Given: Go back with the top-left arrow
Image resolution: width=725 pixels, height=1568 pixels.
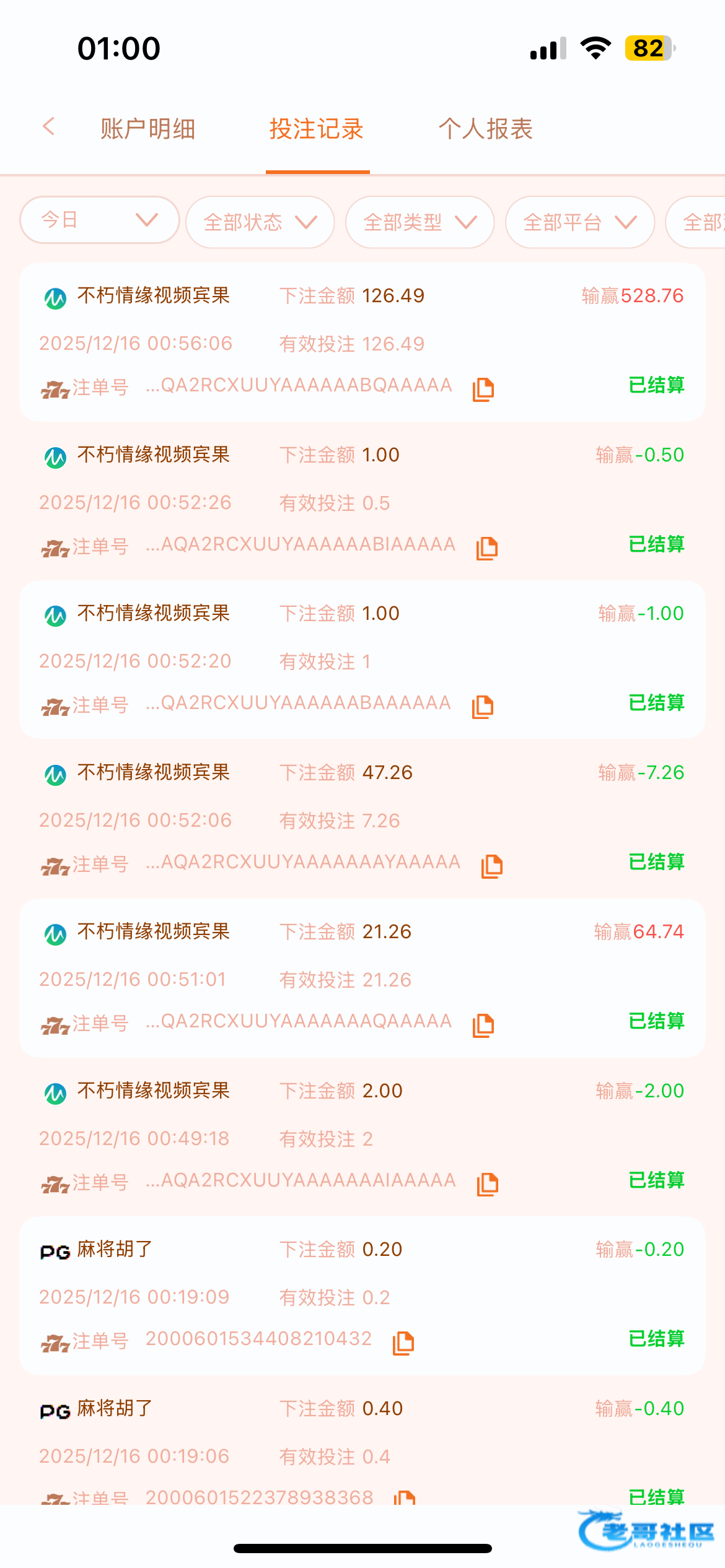Looking at the screenshot, I should pos(48,127).
